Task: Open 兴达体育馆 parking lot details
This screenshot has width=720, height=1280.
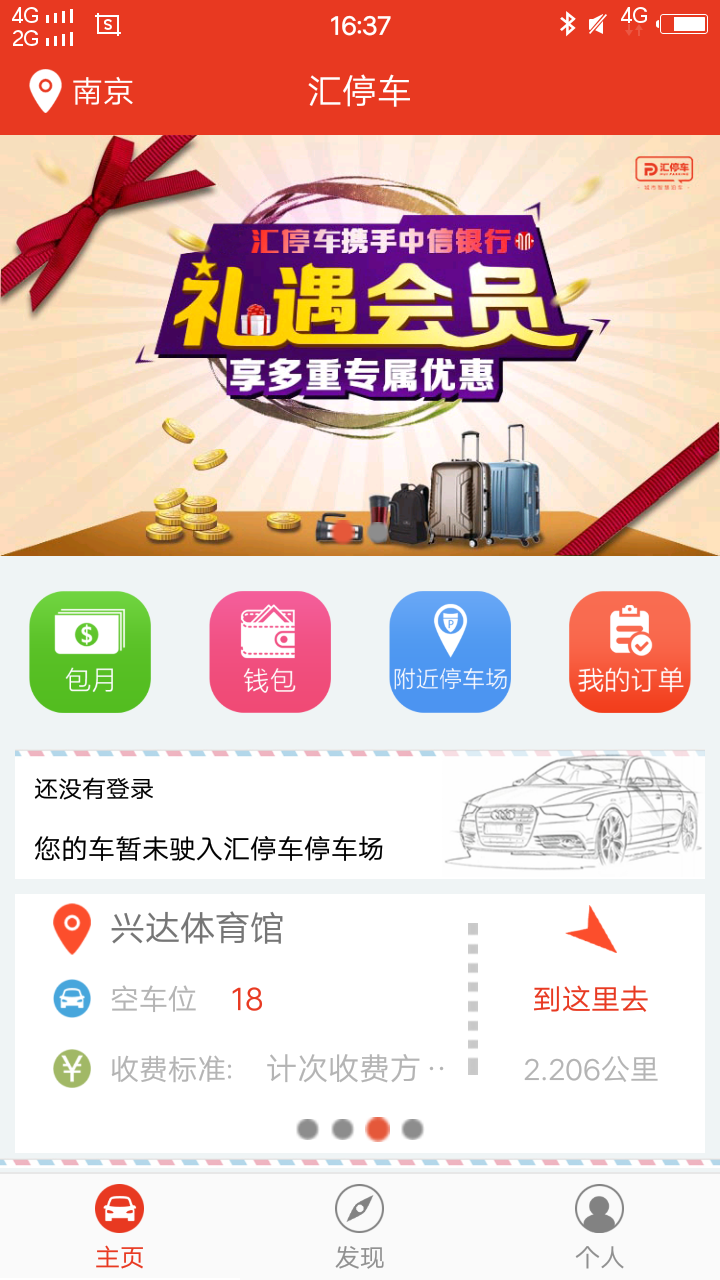Action: click(x=197, y=929)
